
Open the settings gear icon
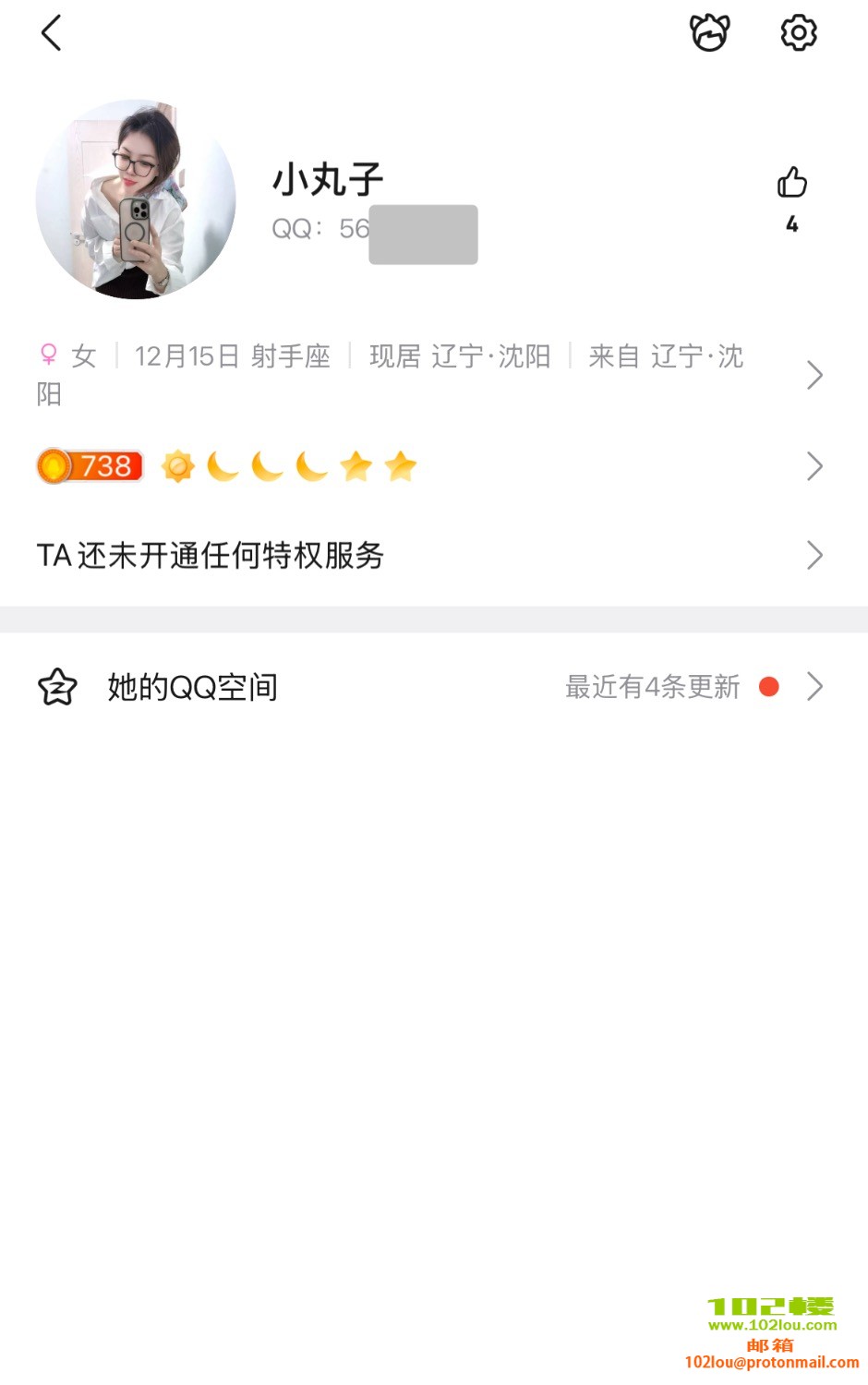(x=799, y=33)
